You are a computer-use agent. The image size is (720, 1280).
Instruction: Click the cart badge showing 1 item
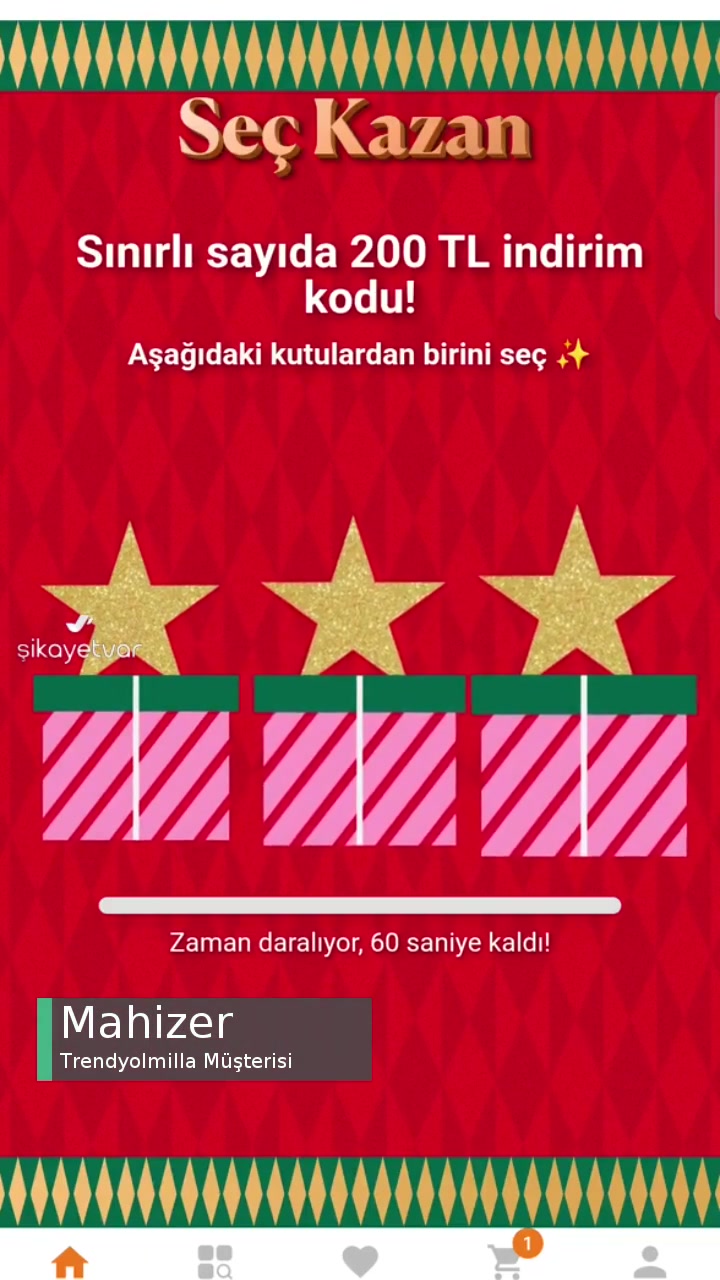tap(527, 1243)
